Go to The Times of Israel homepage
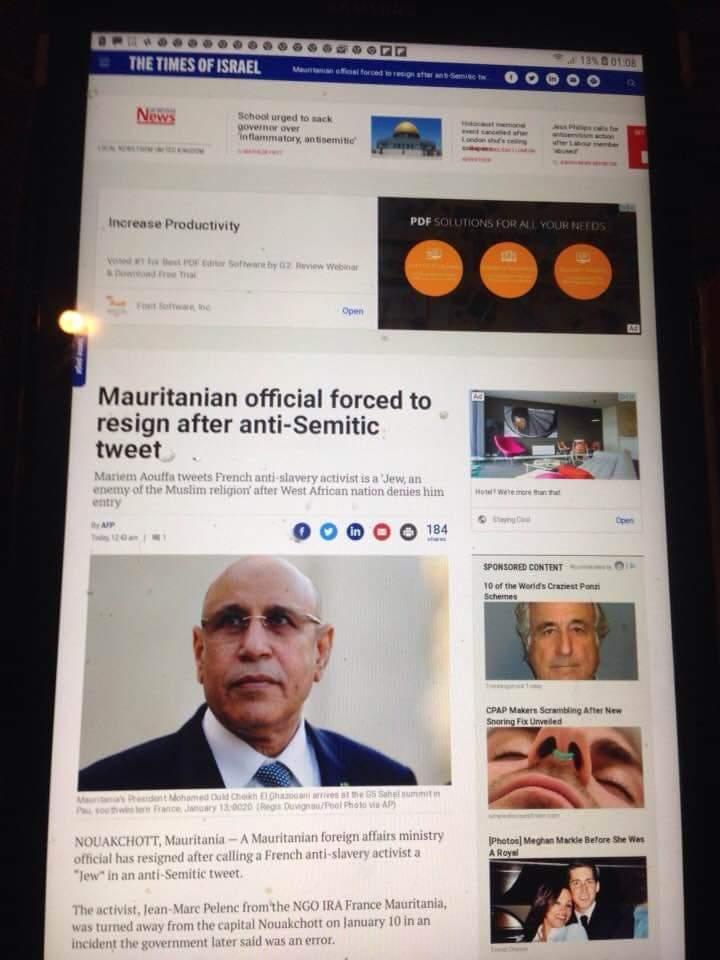The width and height of the screenshot is (720, 960). coord(194,66)
